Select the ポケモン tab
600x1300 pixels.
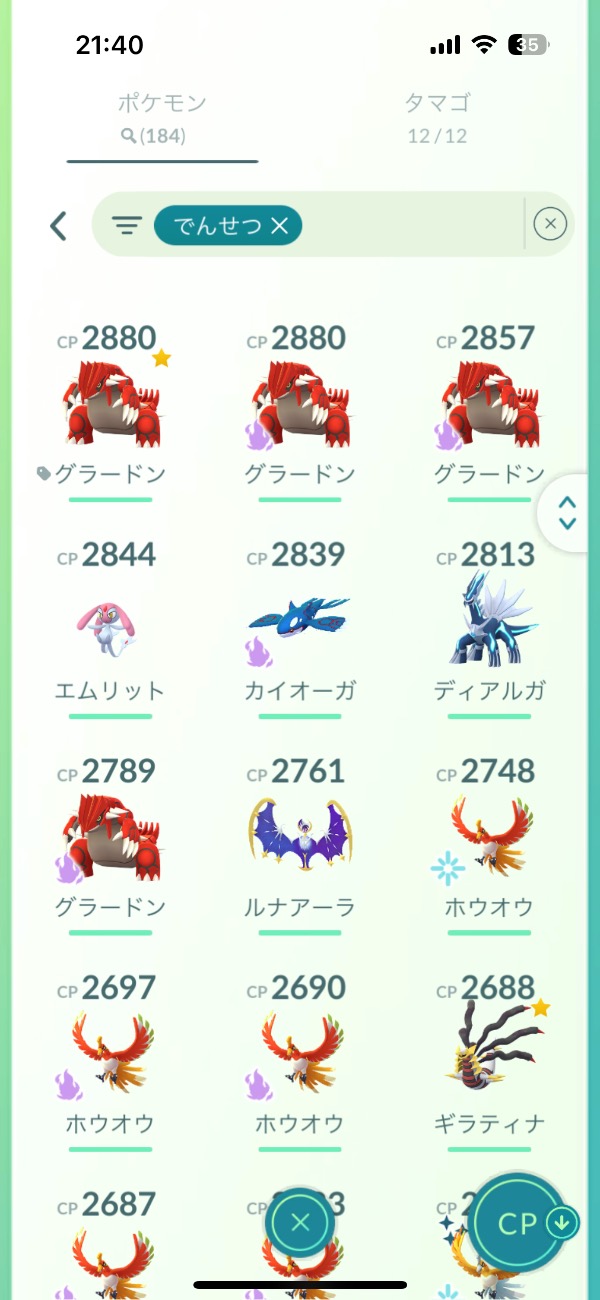pos(162,118)
